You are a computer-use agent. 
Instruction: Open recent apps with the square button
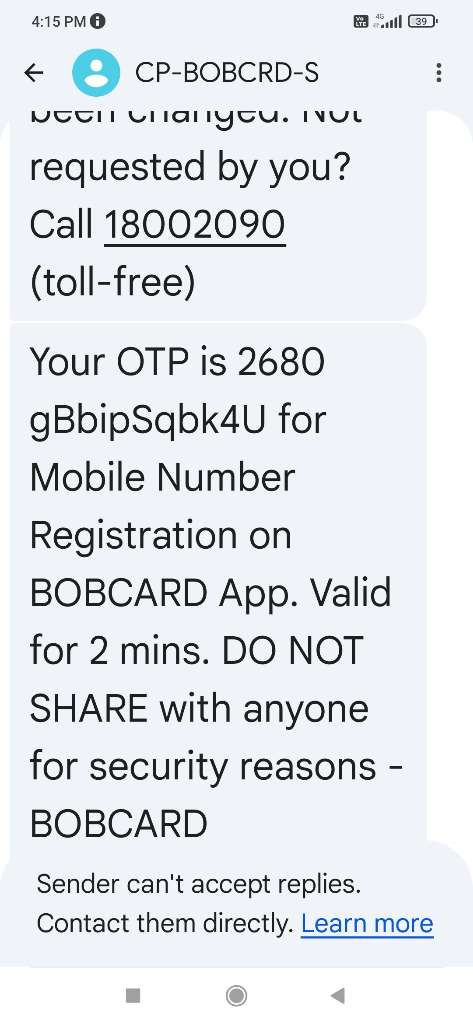click(x=133, y=995)
